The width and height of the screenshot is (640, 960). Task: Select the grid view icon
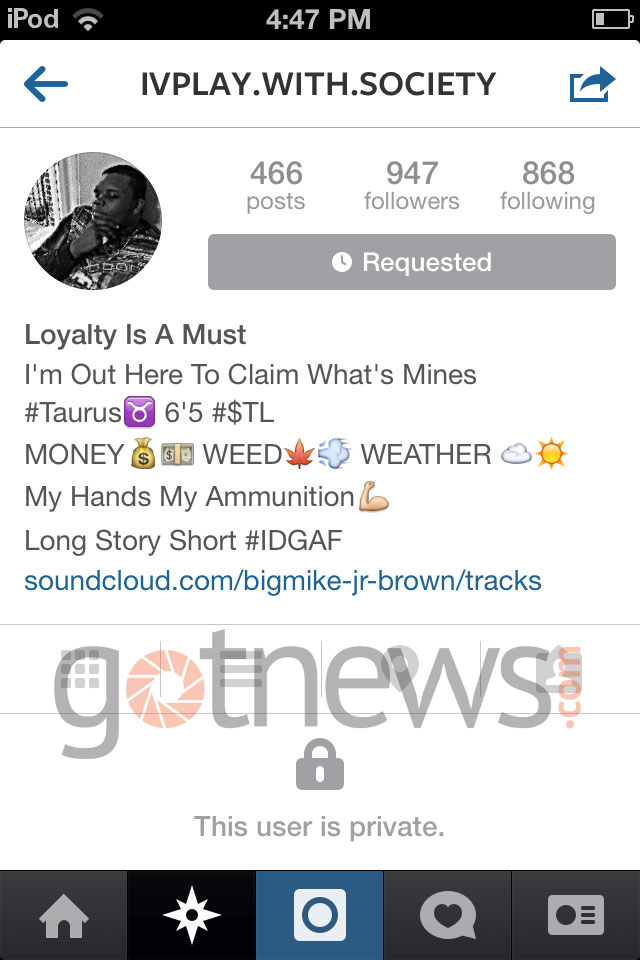[x=80, y=668]
